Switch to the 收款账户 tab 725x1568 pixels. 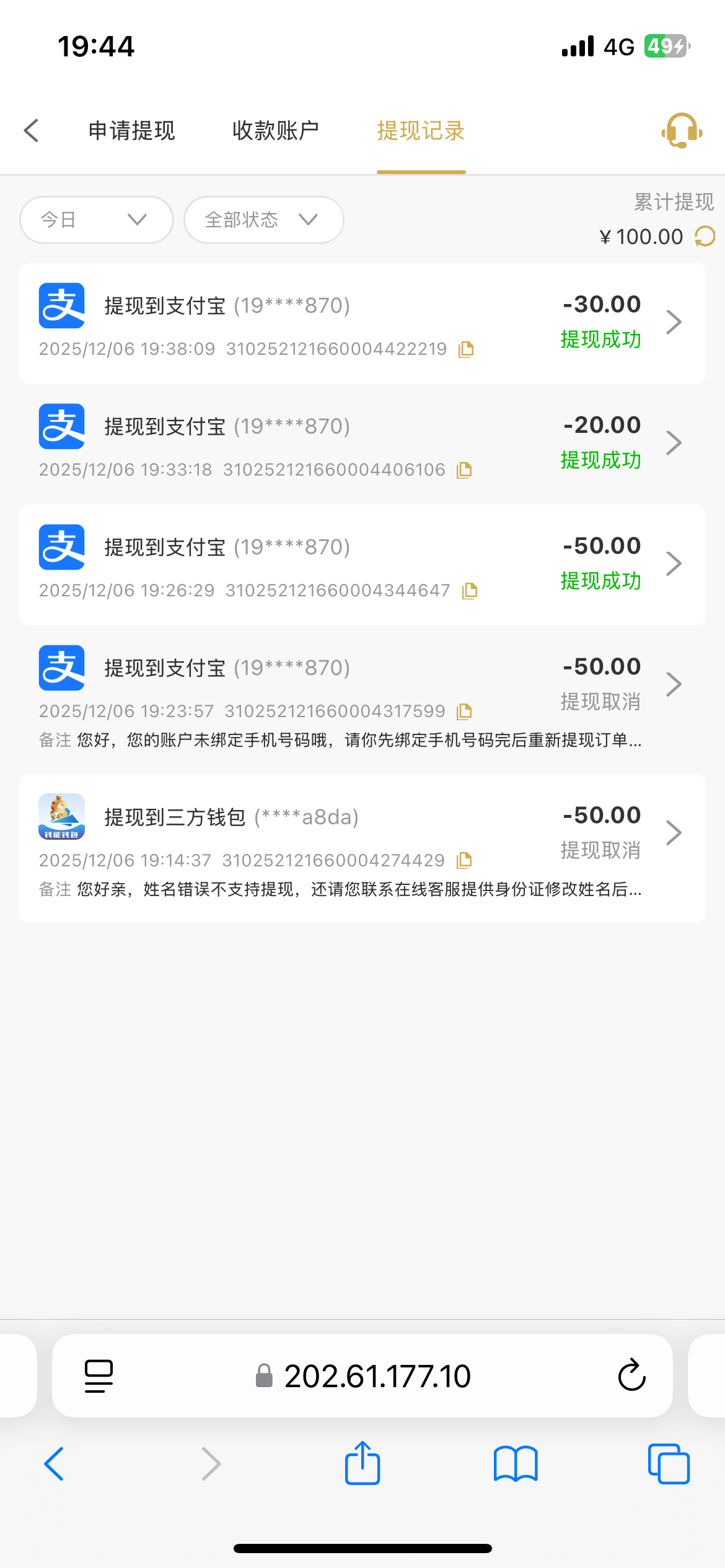[276, 131]
